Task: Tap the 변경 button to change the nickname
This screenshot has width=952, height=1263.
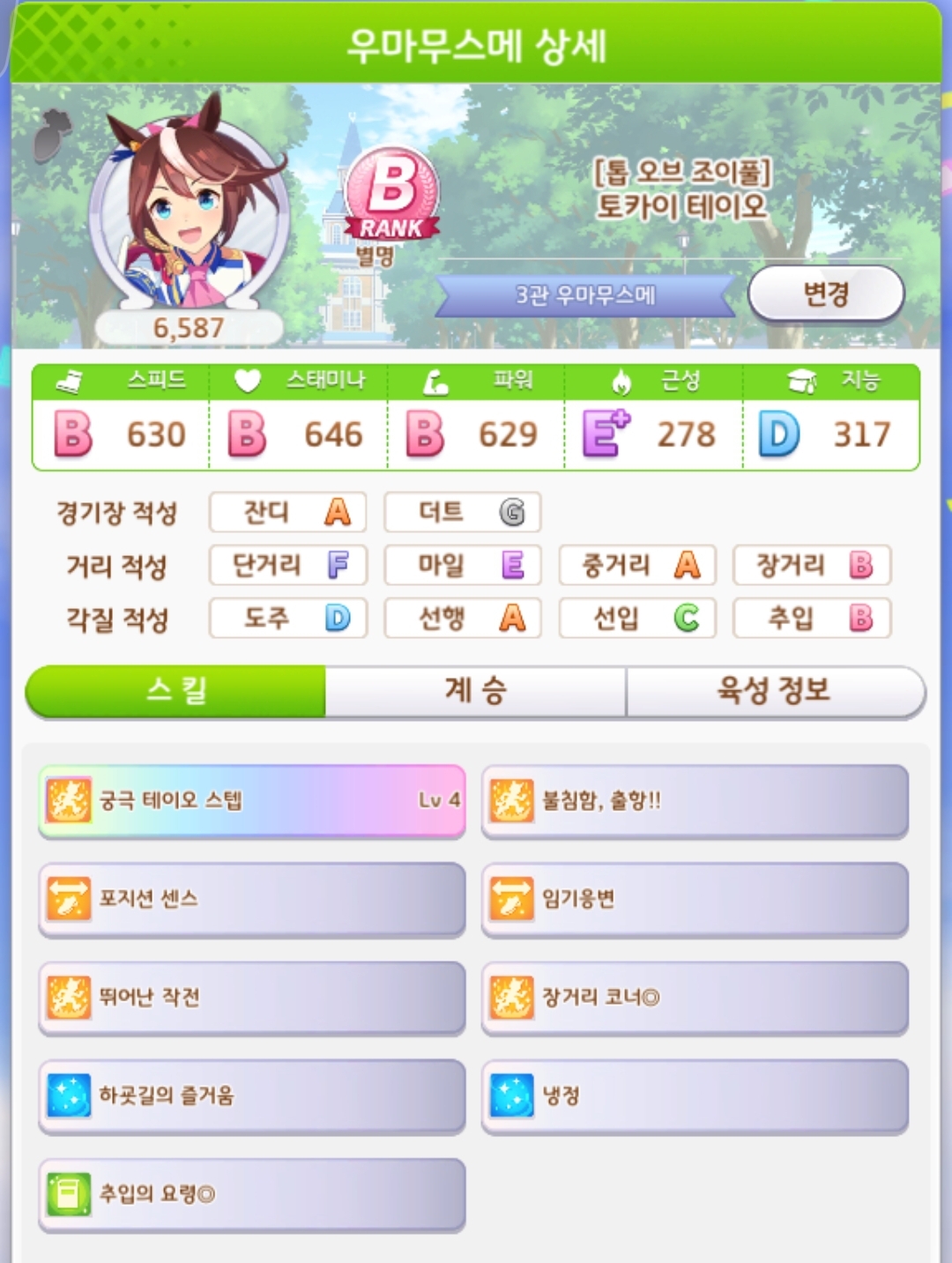Action: click(826, 293)
